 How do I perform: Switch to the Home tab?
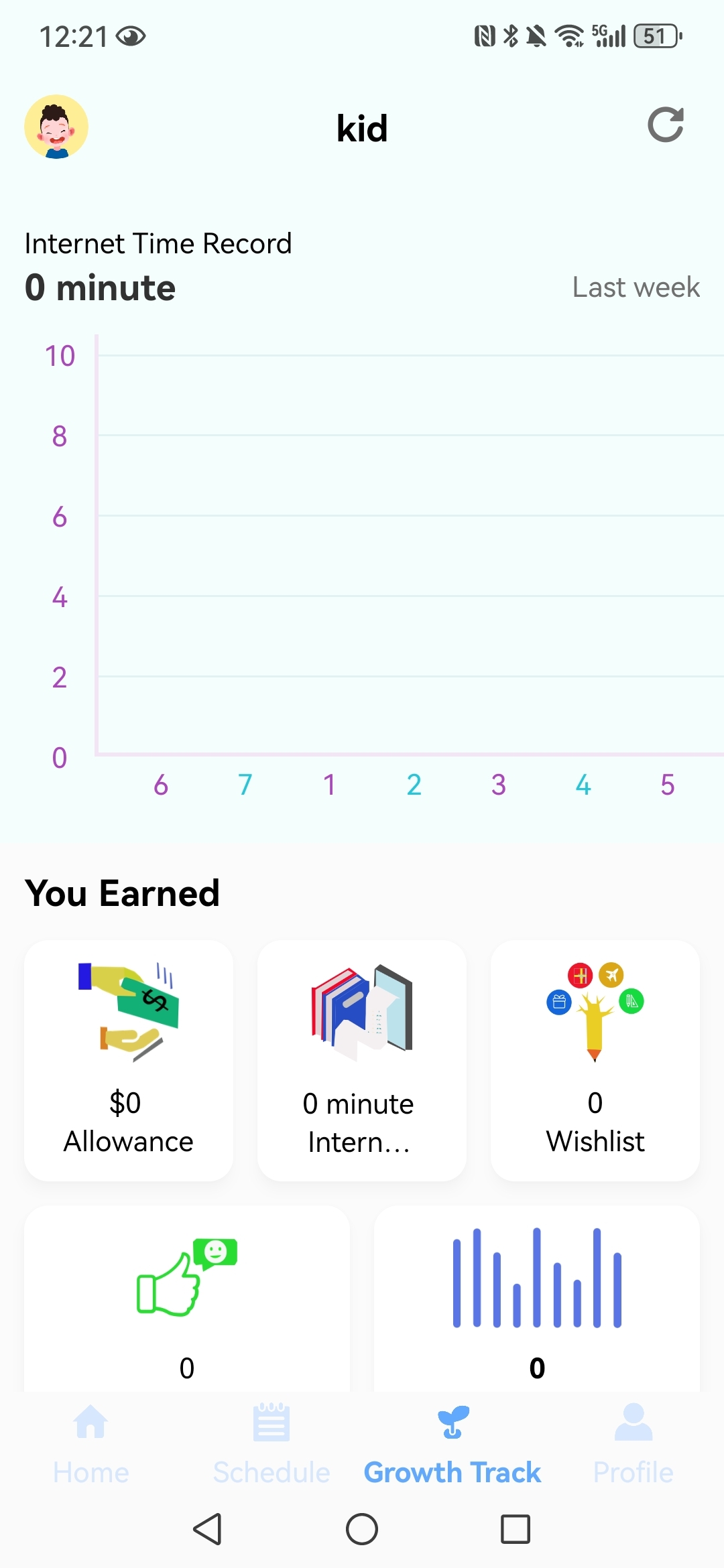(x=91, y=1443)
